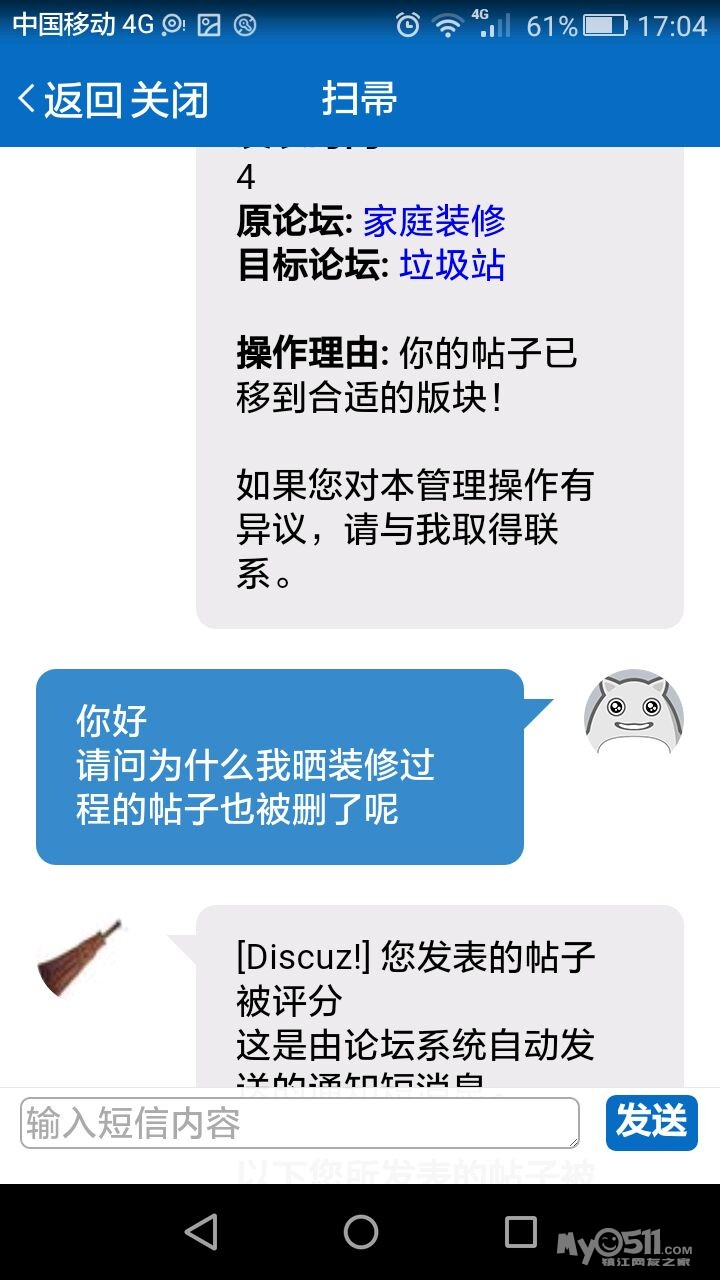Open the 垃圾站 forum link
The image size is (720, 1280).
tap(452, 265)
